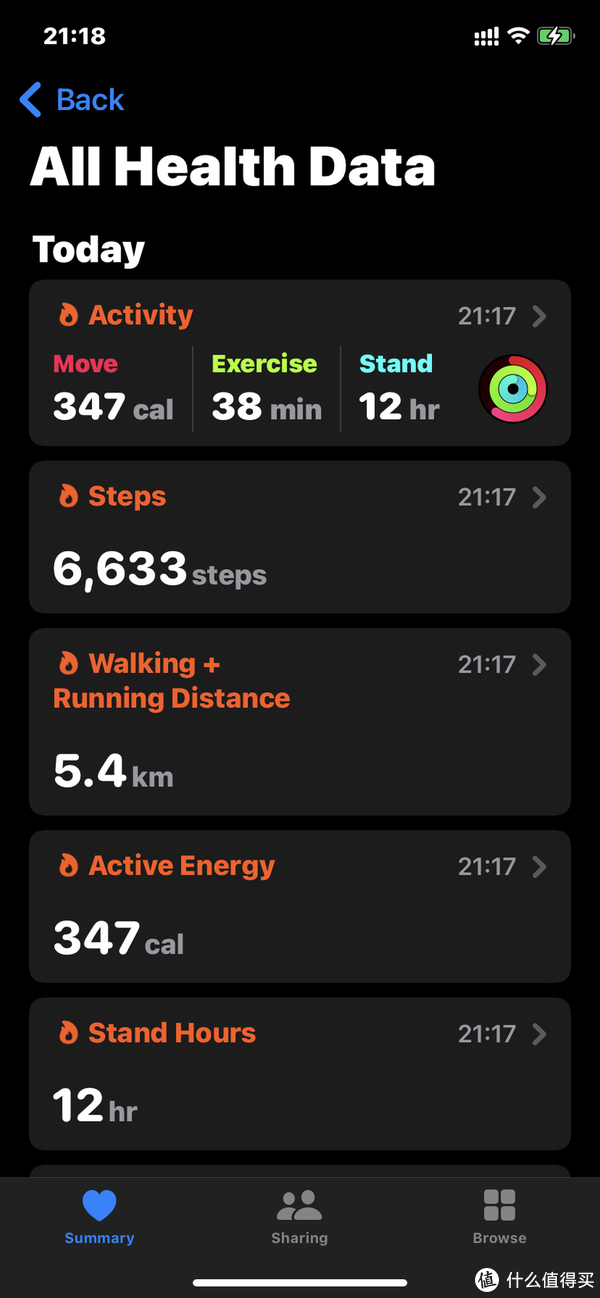Image resolution: width=600 pixels, height=1298 pixels.
Task: Switch to the Sharing tab
Action: (299, 1217)
